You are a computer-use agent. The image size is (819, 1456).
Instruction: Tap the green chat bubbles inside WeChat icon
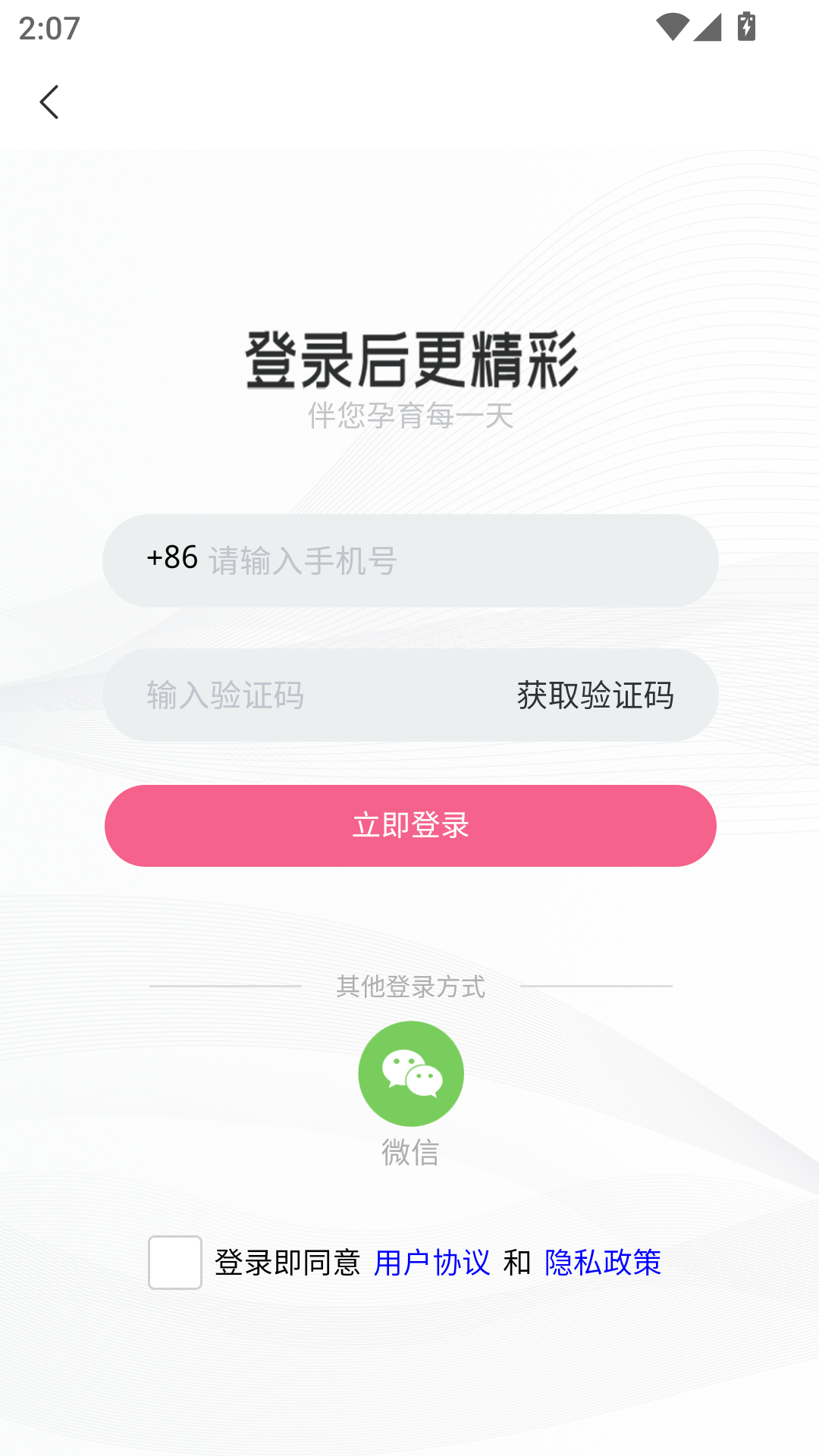(x=410, y=1072)
